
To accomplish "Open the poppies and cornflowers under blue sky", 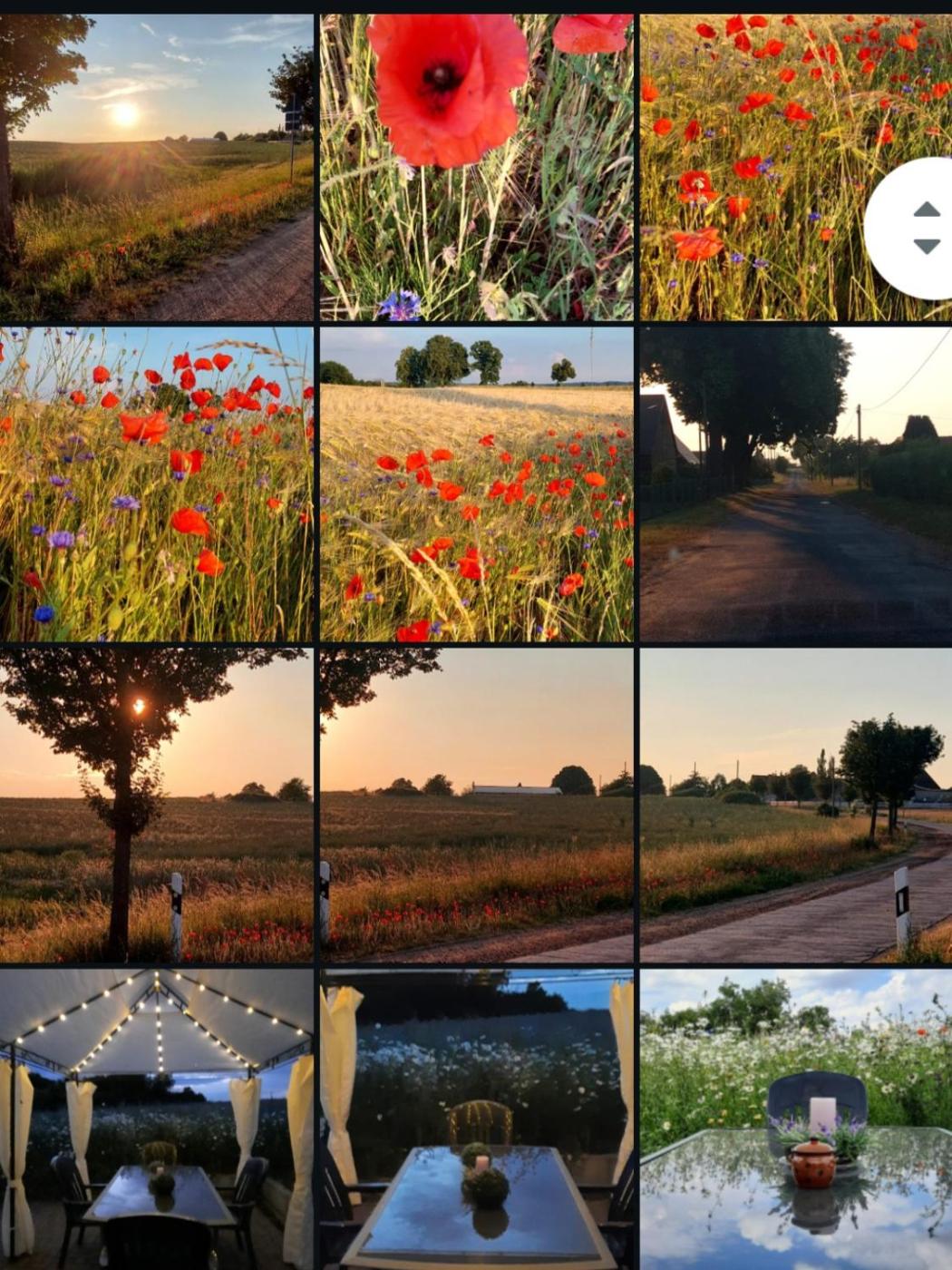I will tap(156, 484).
